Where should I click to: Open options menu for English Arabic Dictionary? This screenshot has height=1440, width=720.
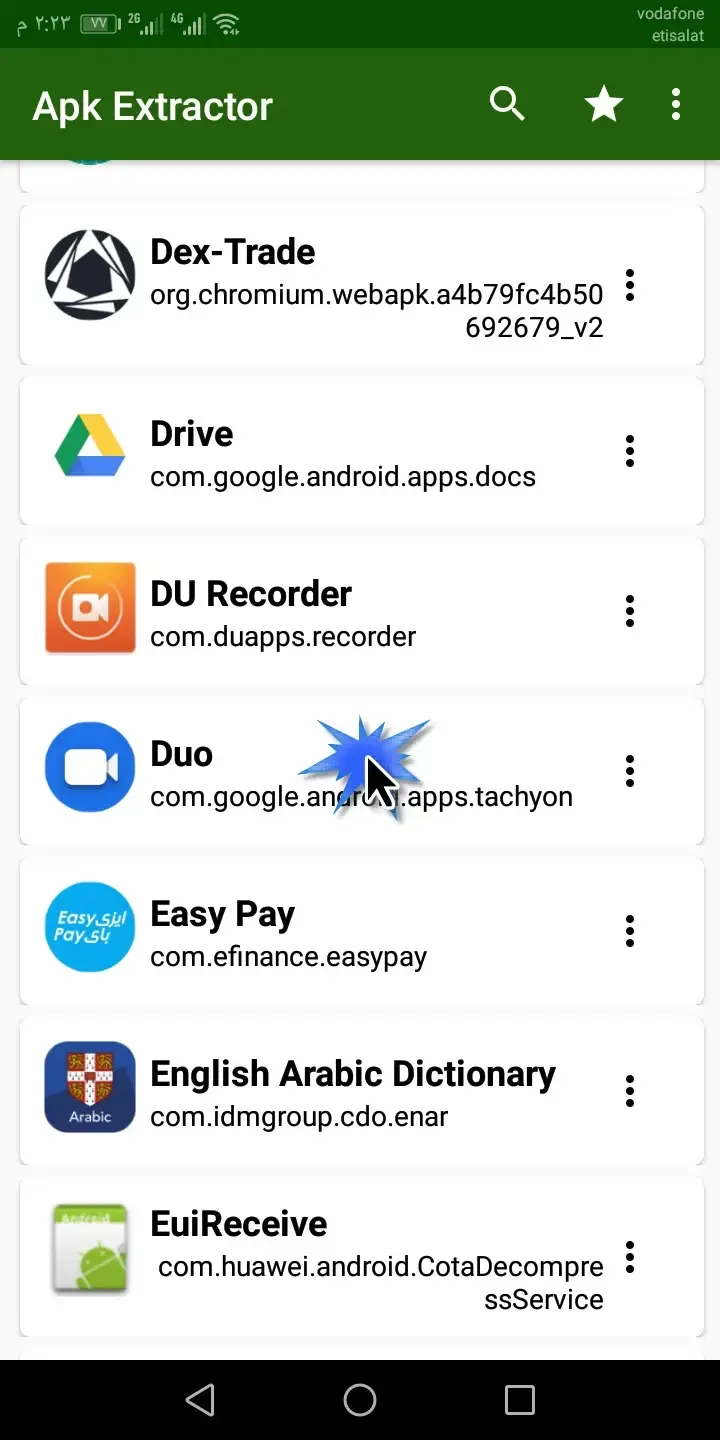[x=630, y=1090]
